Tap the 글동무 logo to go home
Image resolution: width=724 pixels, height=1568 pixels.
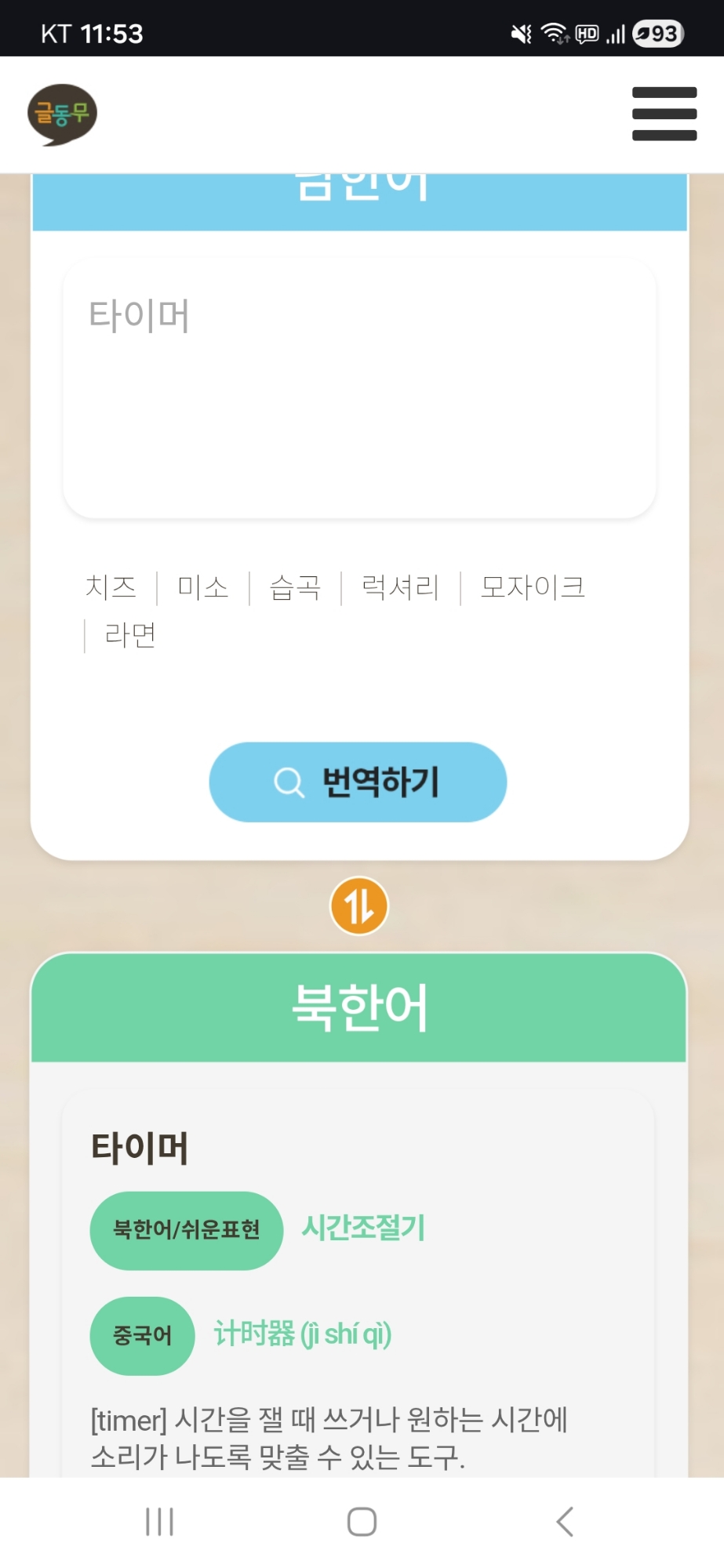coord(62,114)
